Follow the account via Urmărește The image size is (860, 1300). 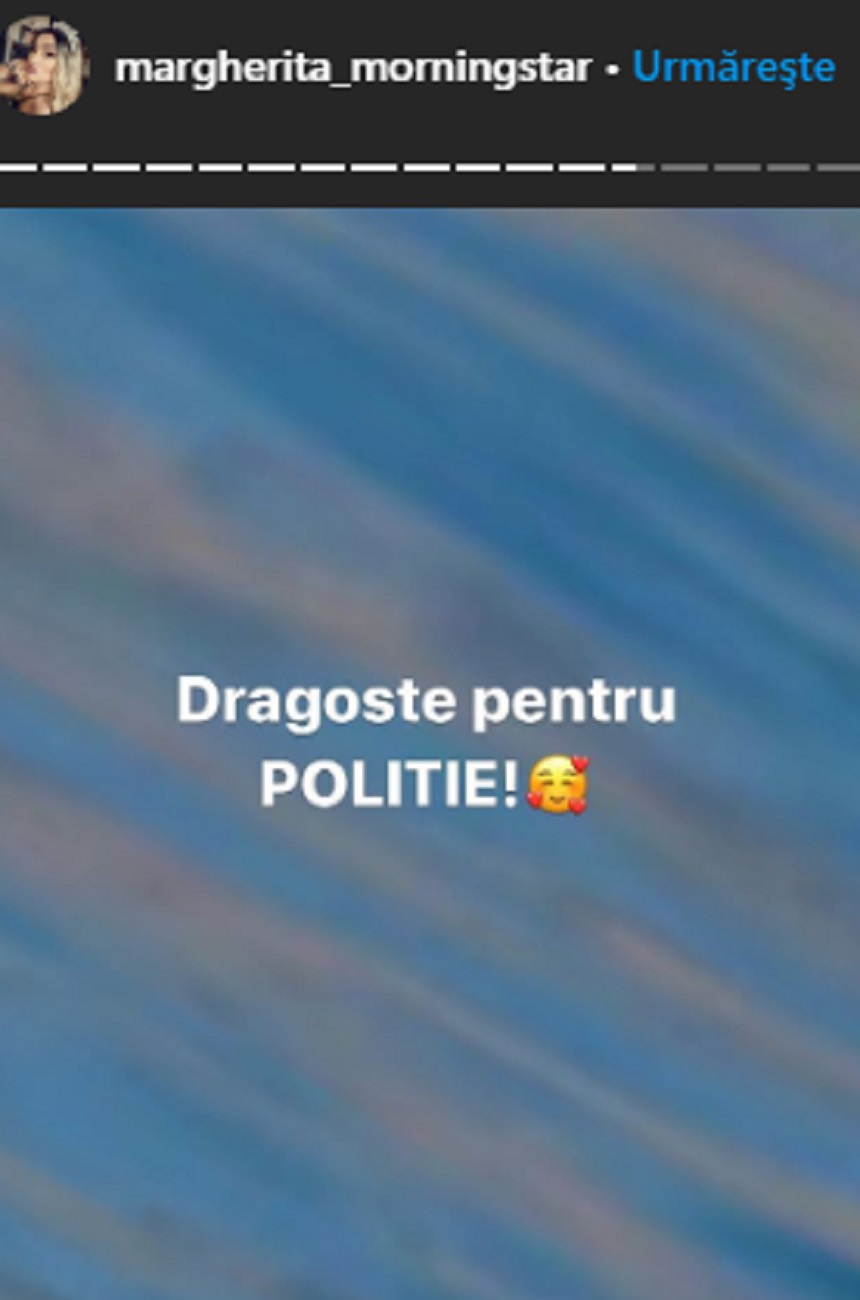pos(733,68)
